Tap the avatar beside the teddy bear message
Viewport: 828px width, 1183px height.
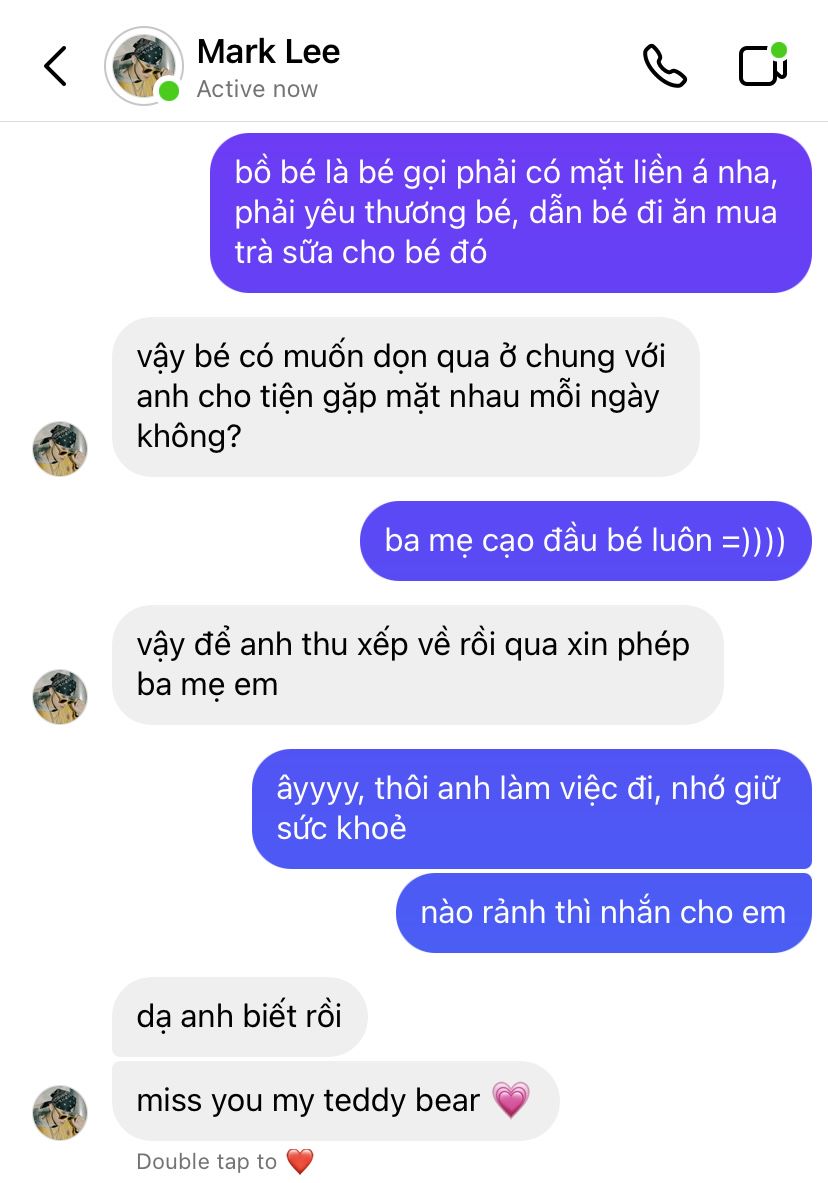[60, 1112]
